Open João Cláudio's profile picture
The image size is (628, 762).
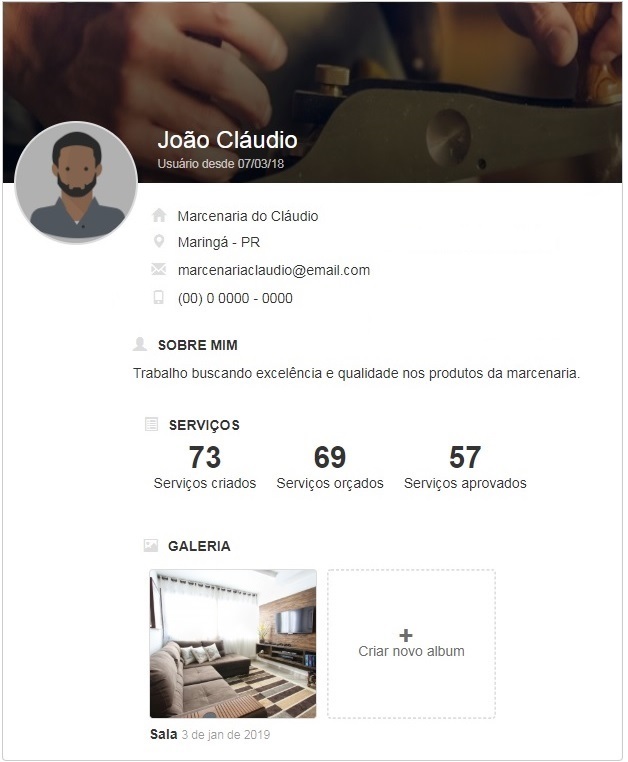(x=77, y=182)
